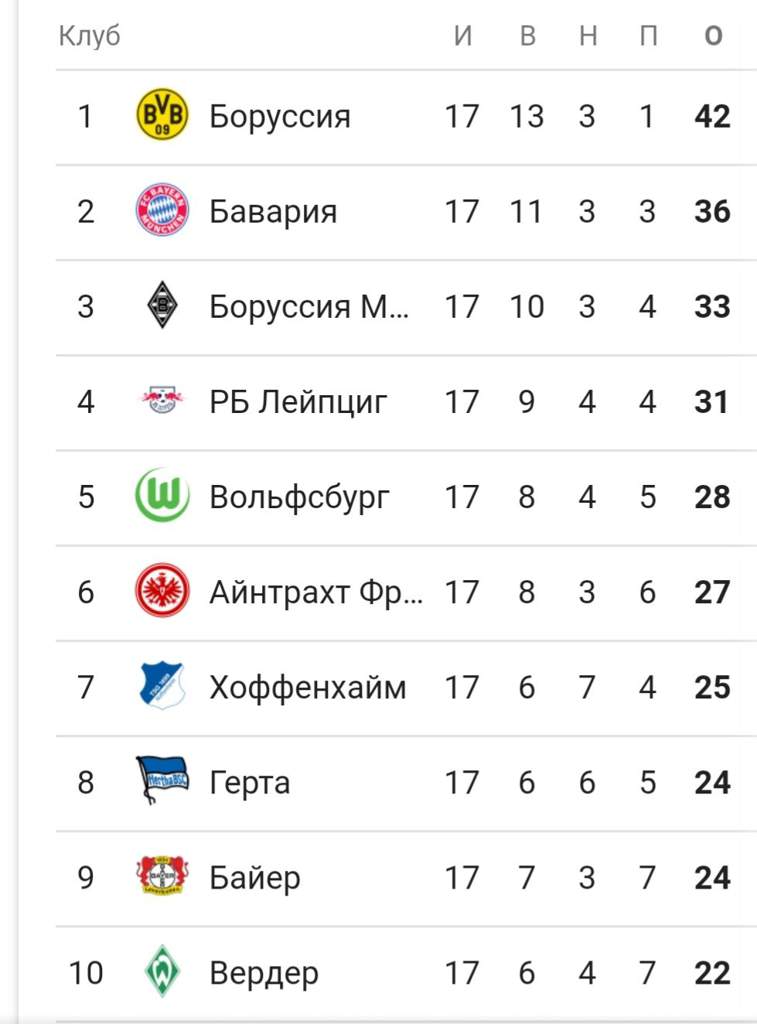The image size is (757, 1024).
Task: Open the Боруссия row in first place
Action: point(280,117)
